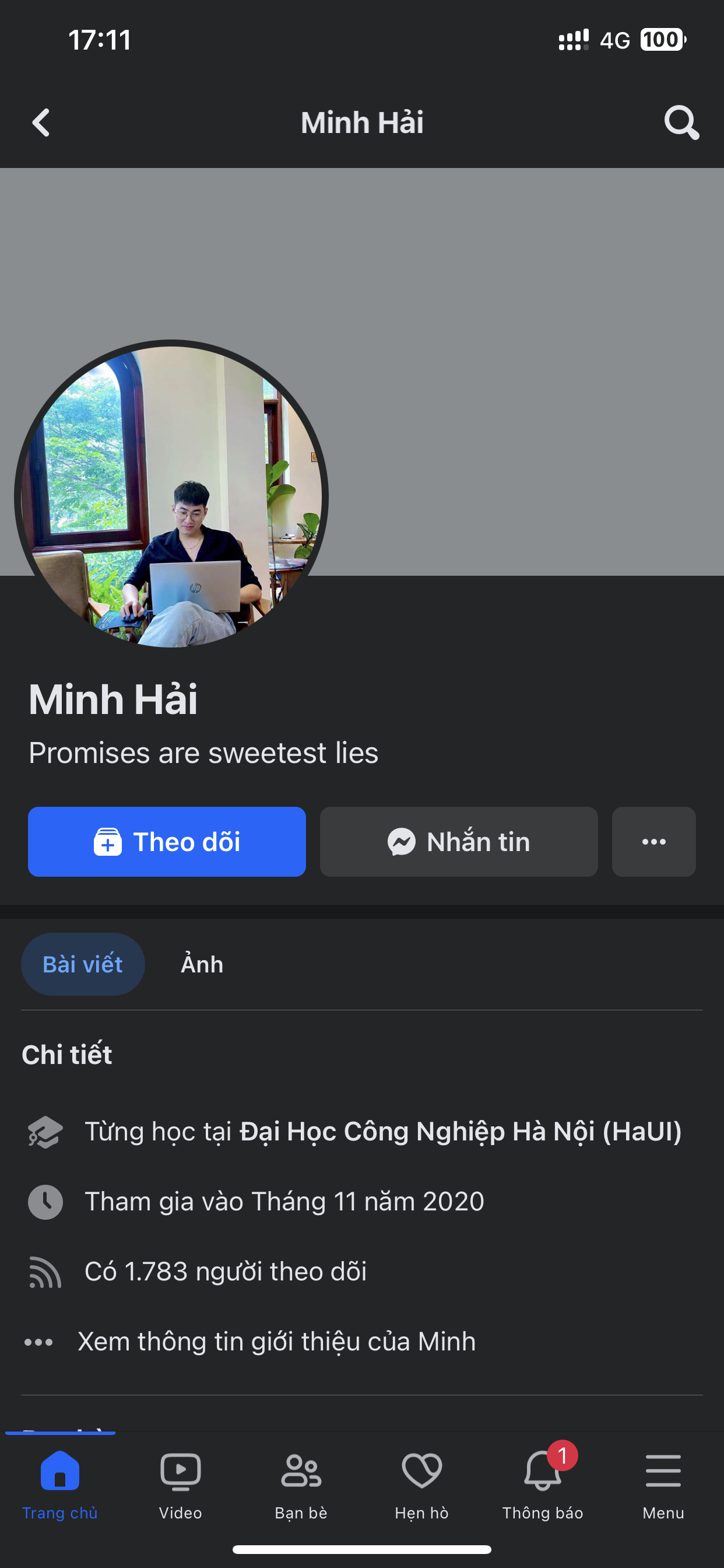The height and width of the screenshot is (1568, 724).
Task: Select the Bài viết tab
Action: click(83, 964)
